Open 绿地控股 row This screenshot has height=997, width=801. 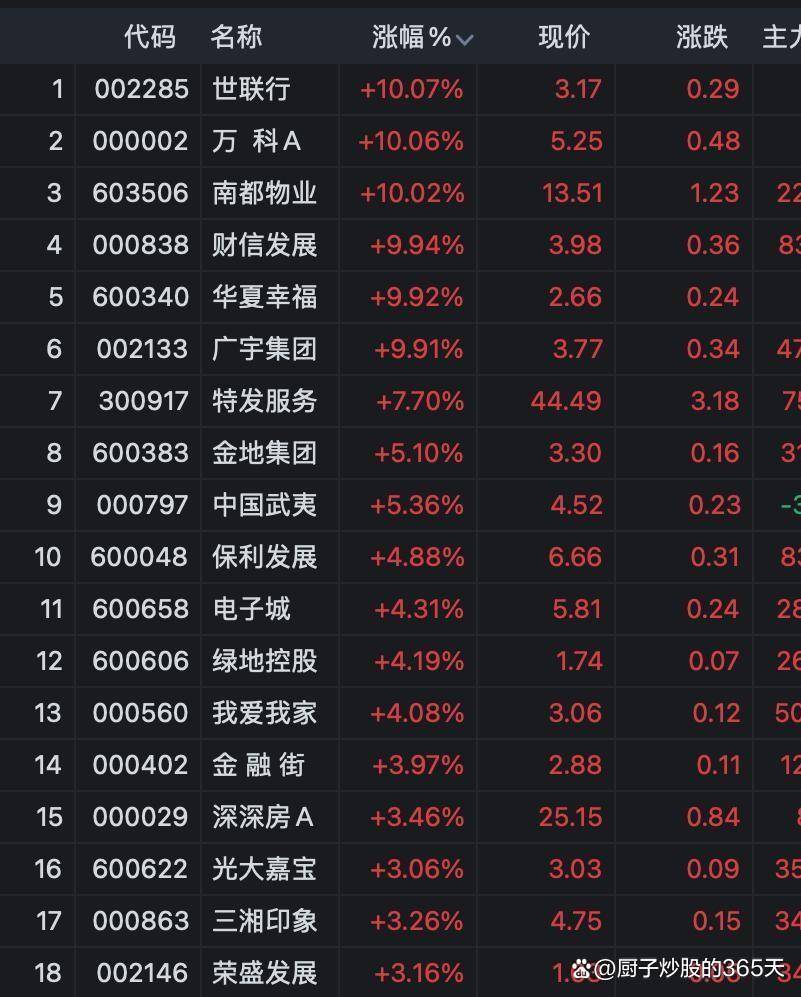[264, 661]
